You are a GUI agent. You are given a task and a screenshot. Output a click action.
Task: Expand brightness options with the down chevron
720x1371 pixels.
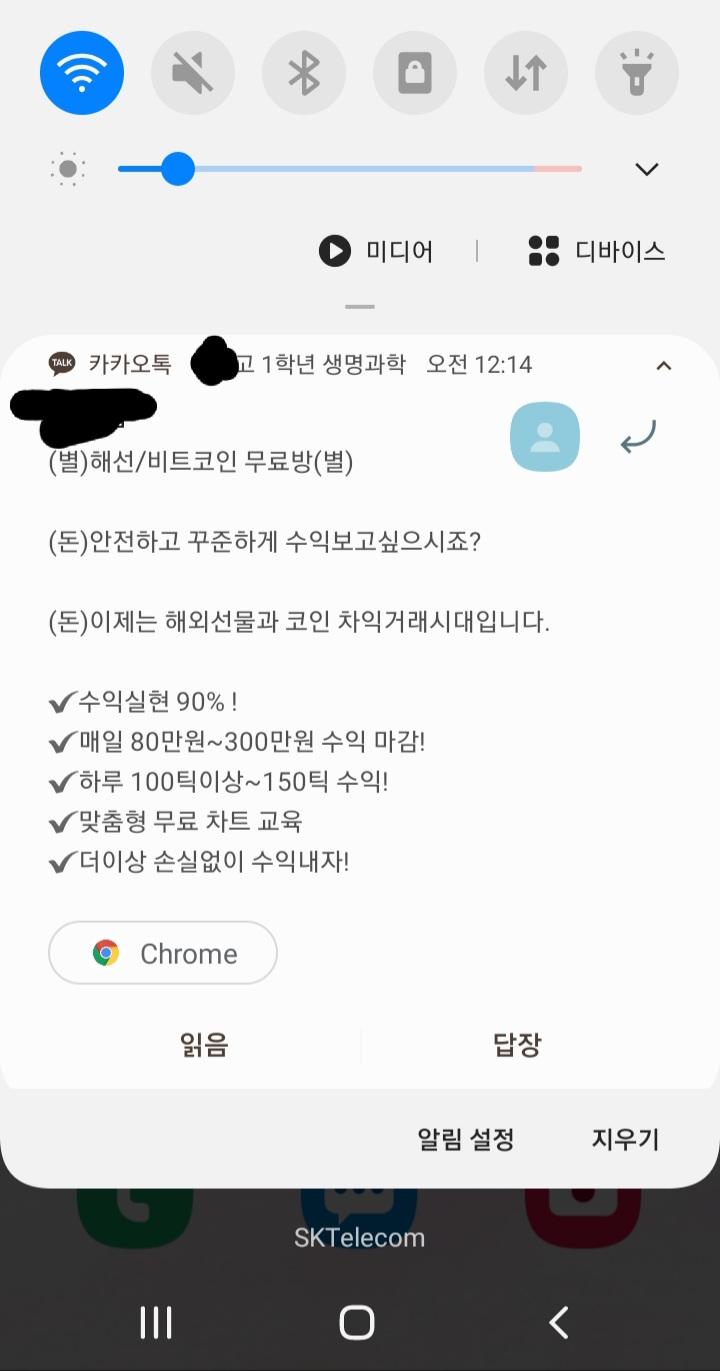point(647,169)
